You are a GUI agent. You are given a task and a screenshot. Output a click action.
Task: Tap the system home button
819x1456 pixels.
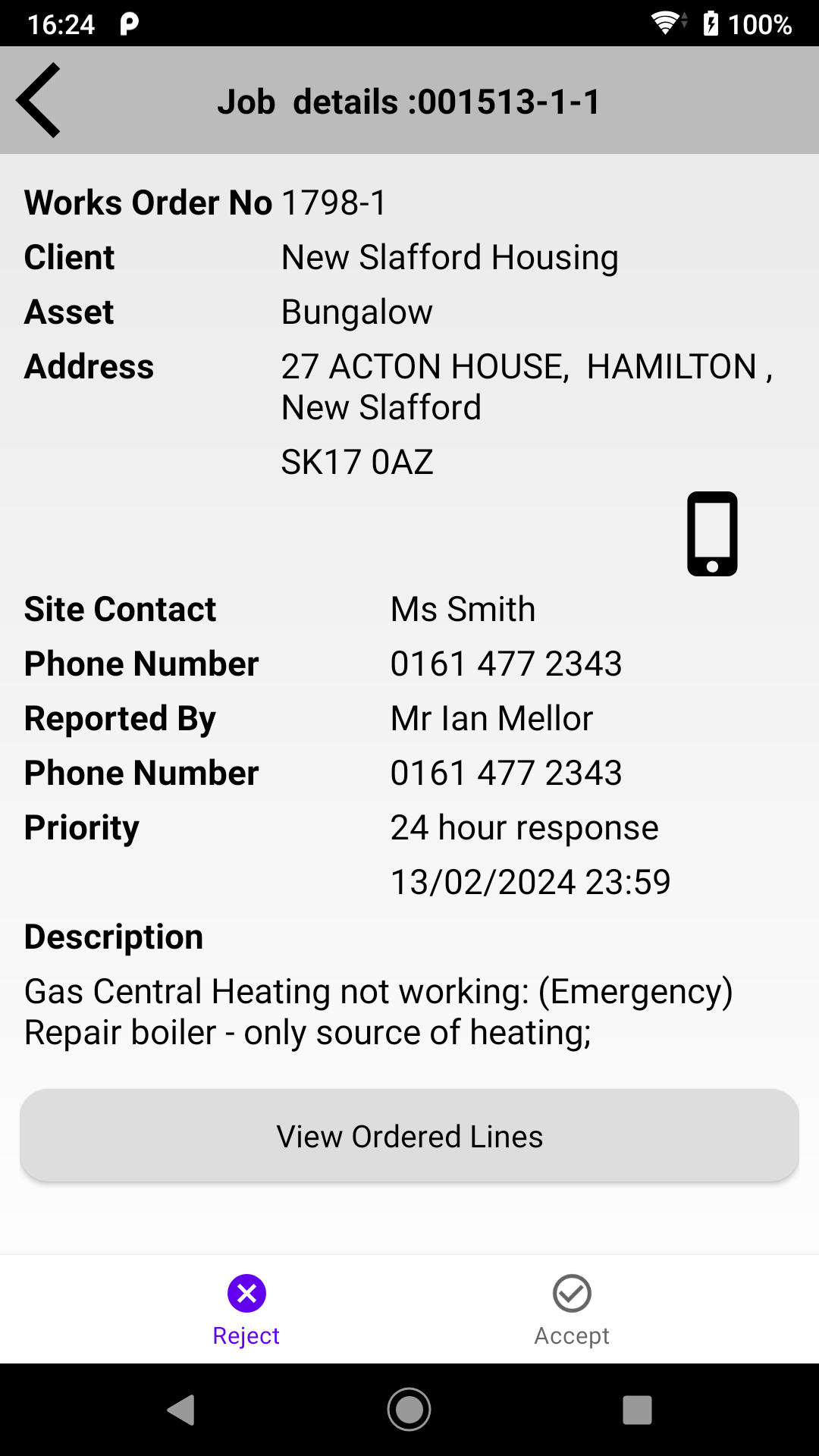(x=409, y=1410)
